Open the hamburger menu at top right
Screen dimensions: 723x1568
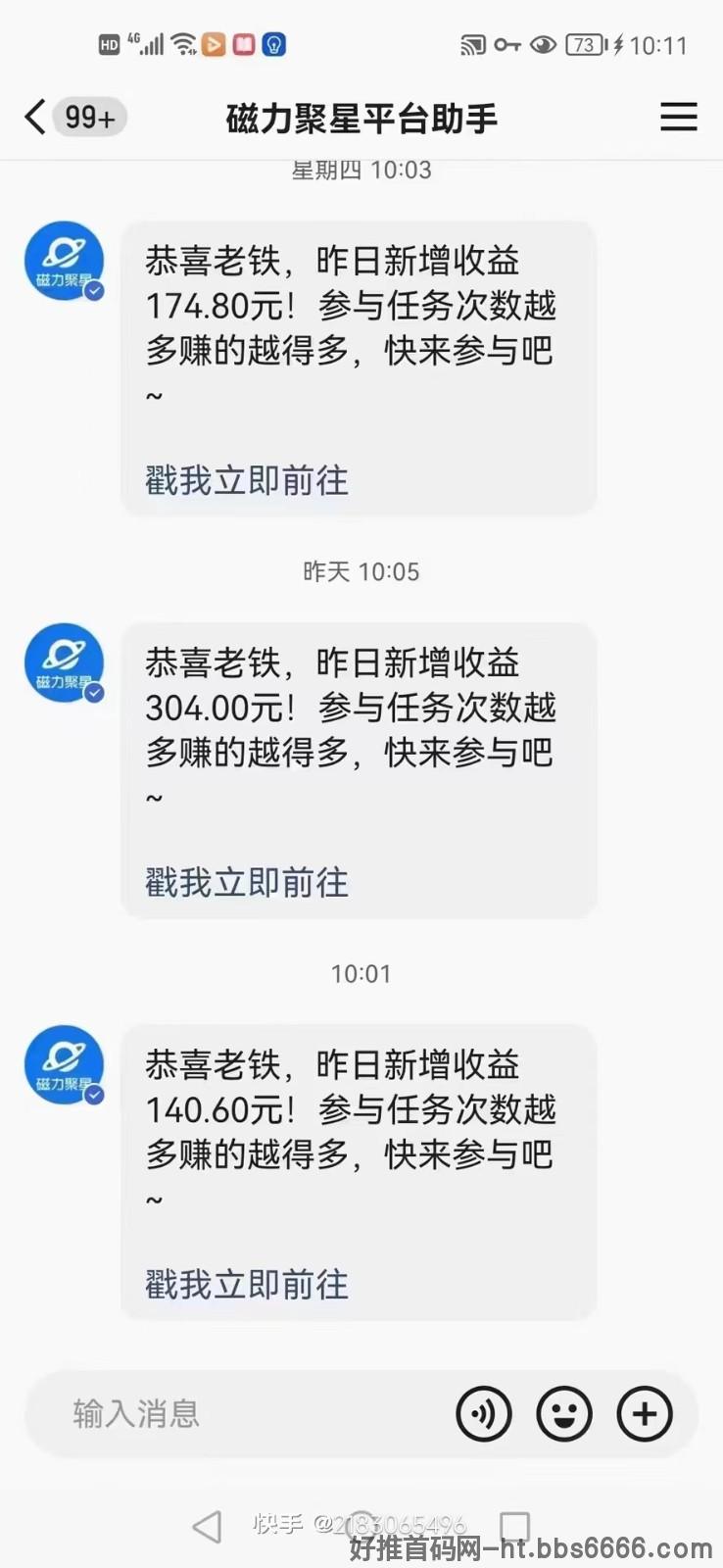(x=678, y=117)
